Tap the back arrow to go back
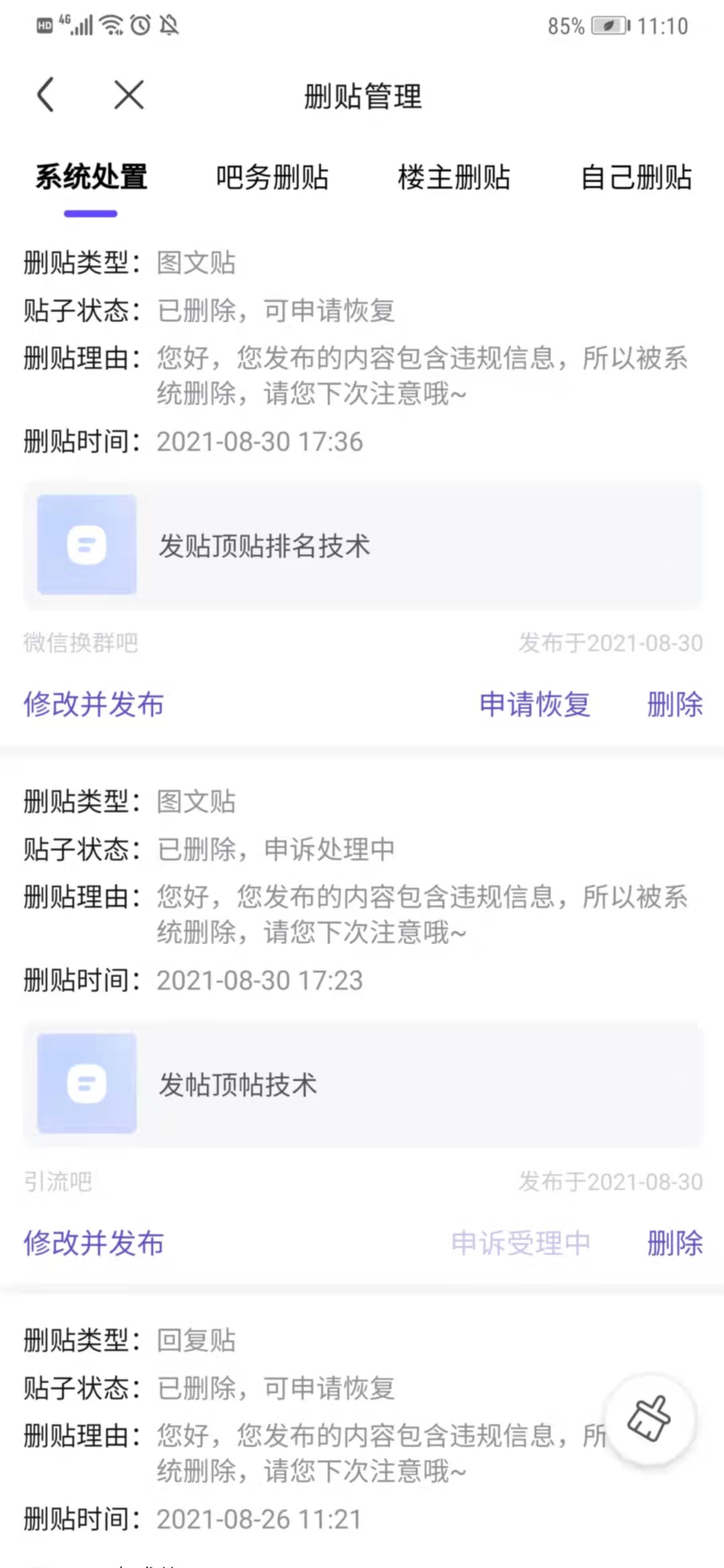The width and height of the screenshot is (724, 1568). 45,94
